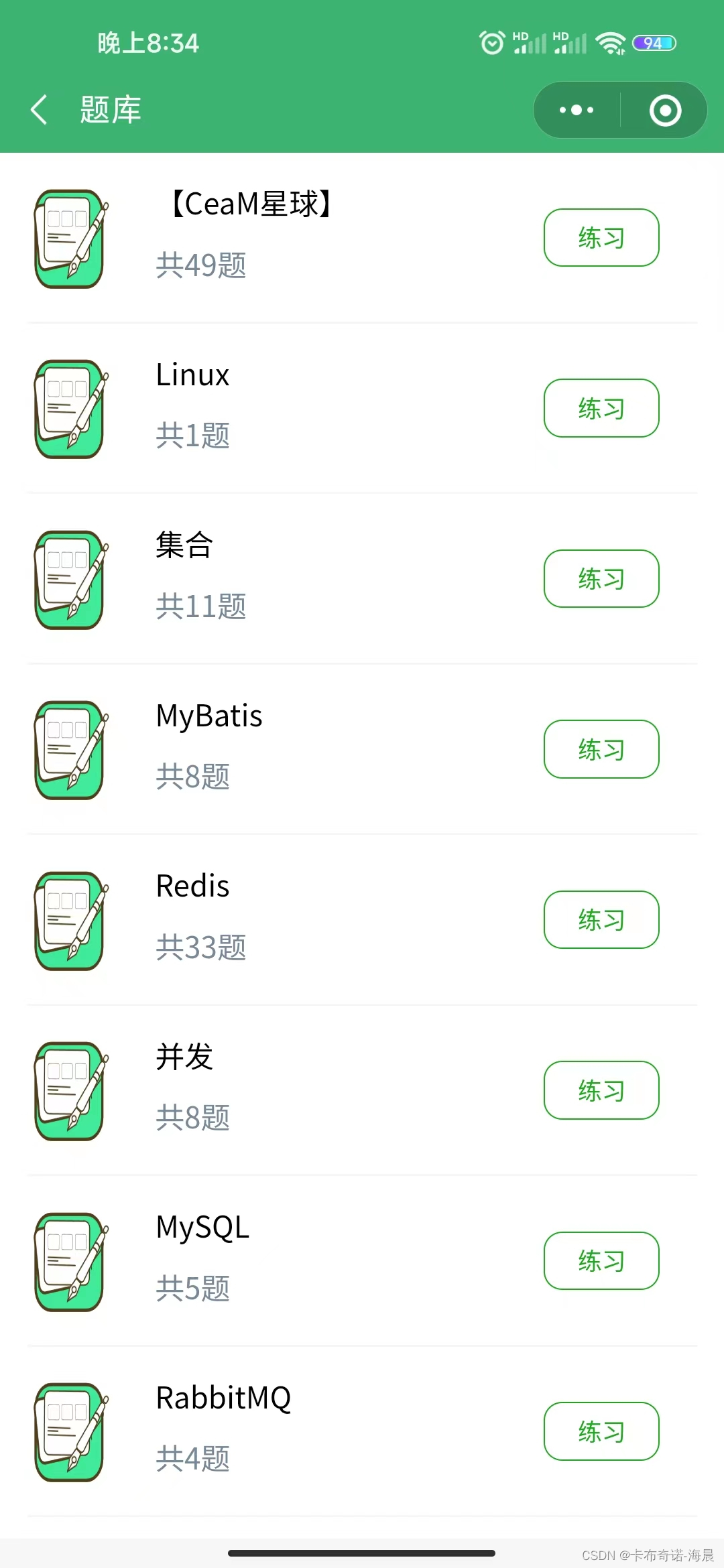This screenshot has width=724, height=1568.
Task: Start 练习 for the RabbitMQ question bank
Action: [601, 1432]
